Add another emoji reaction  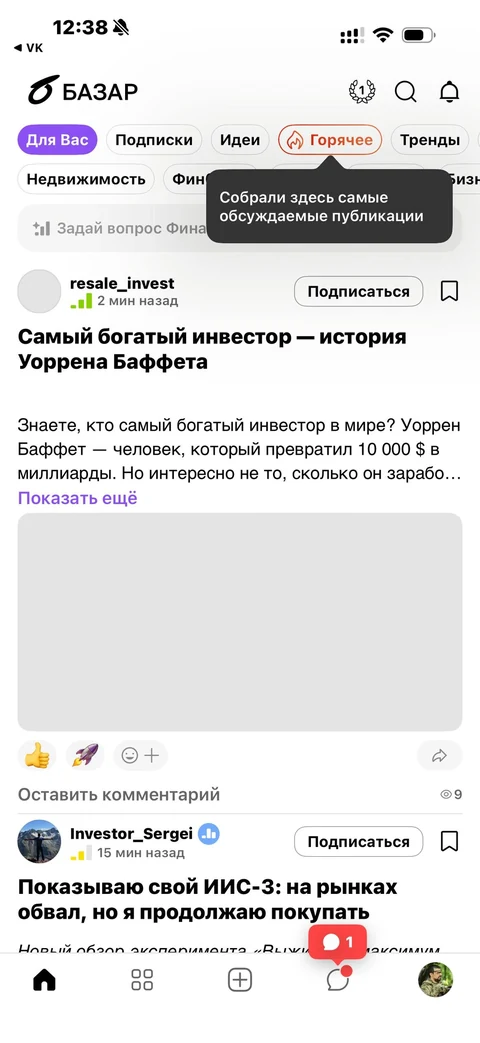[x=140, y=756]
